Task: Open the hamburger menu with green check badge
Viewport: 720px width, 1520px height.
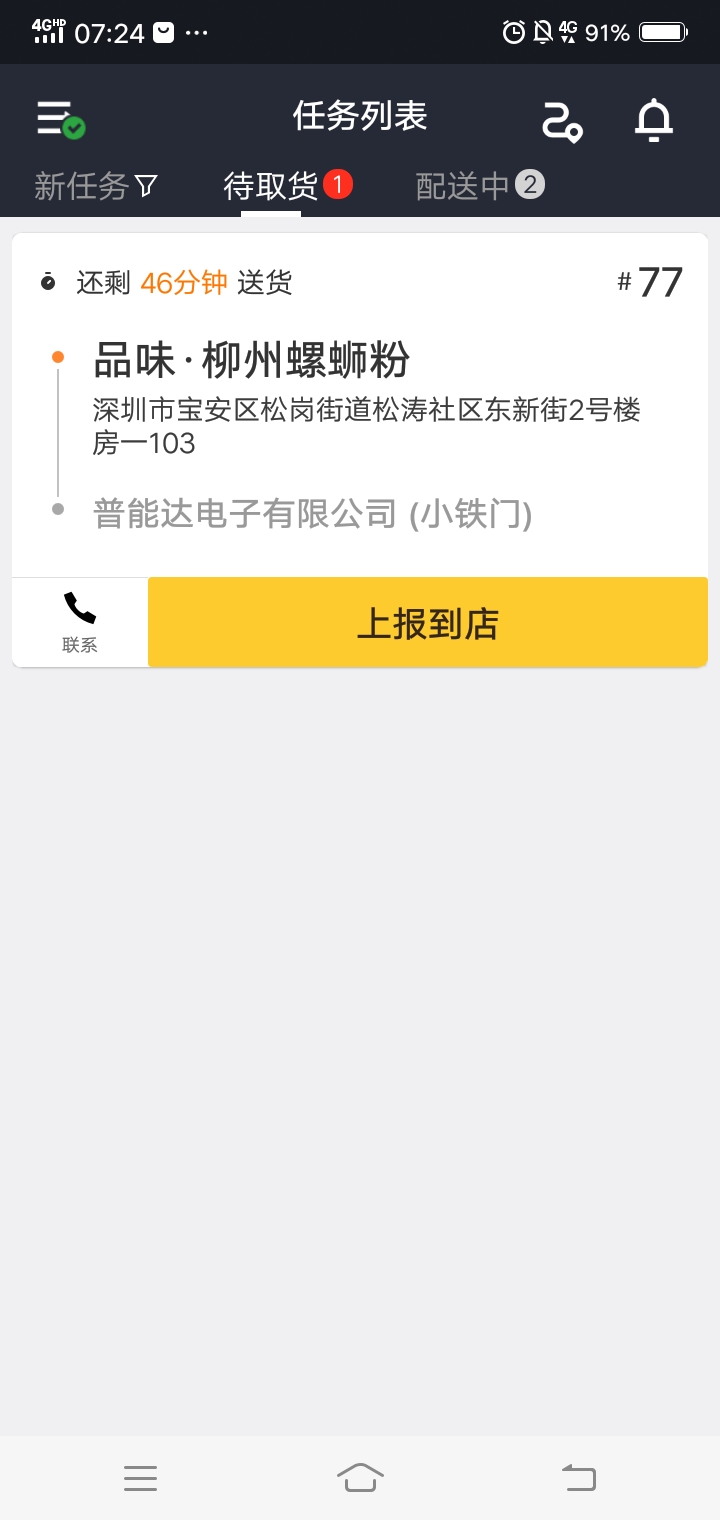Action: point(55,118)
